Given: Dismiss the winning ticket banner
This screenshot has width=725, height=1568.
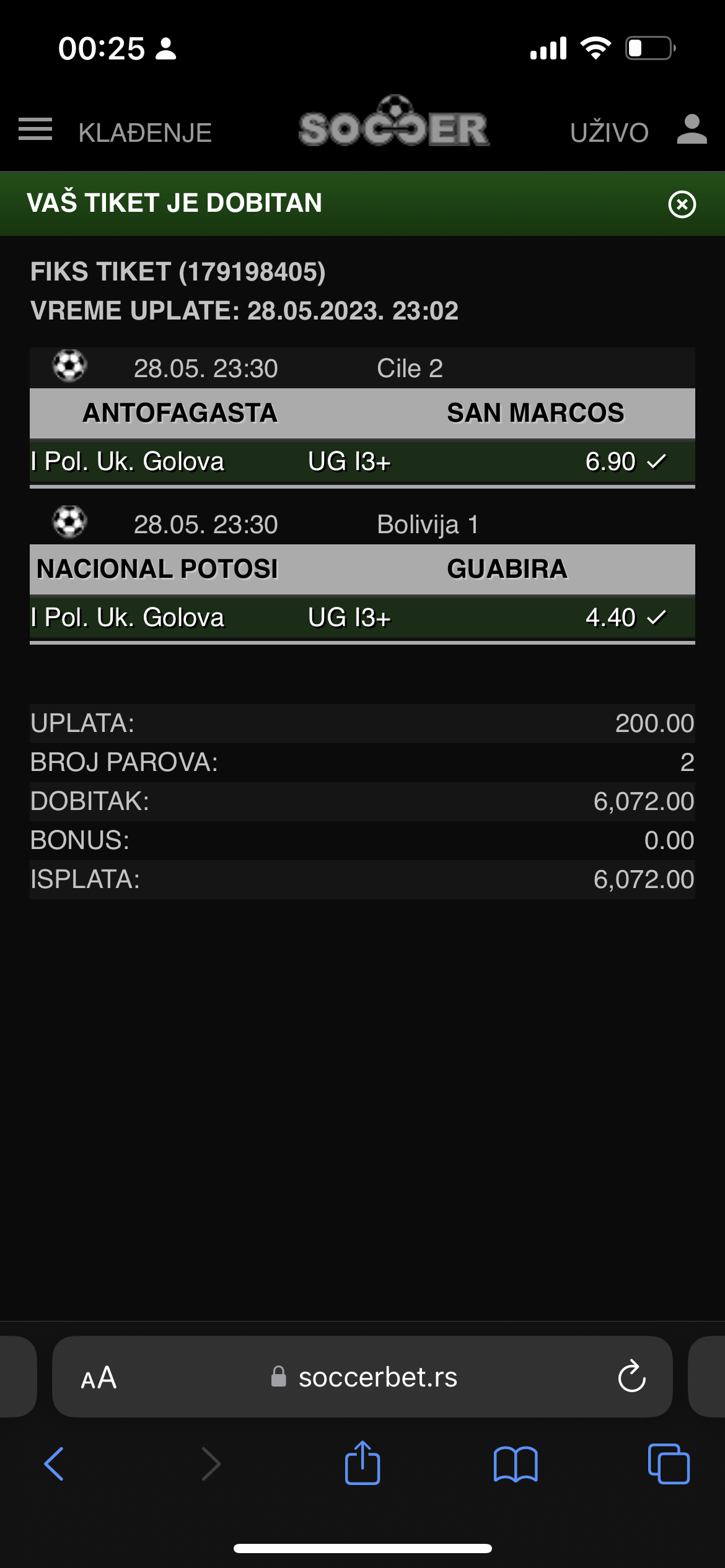Looking at the screenshot, I should (x=682, y=204).
